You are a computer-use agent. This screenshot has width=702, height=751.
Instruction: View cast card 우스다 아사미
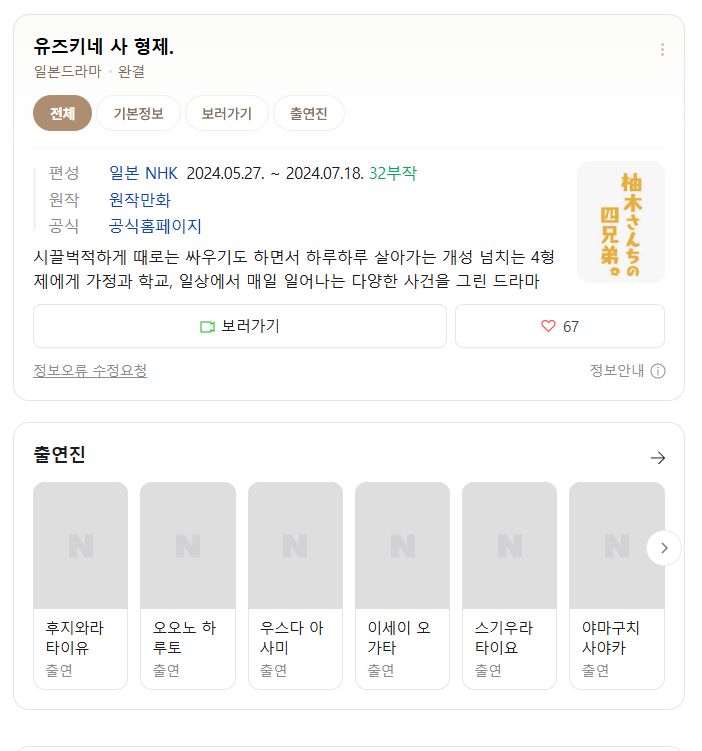[x=295, y=585]
